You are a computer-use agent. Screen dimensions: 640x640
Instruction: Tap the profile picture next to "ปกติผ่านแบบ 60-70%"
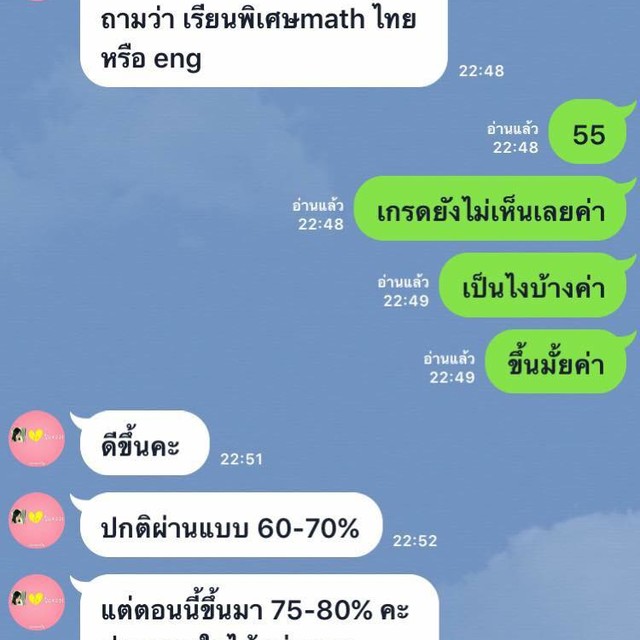coord(37,520)
